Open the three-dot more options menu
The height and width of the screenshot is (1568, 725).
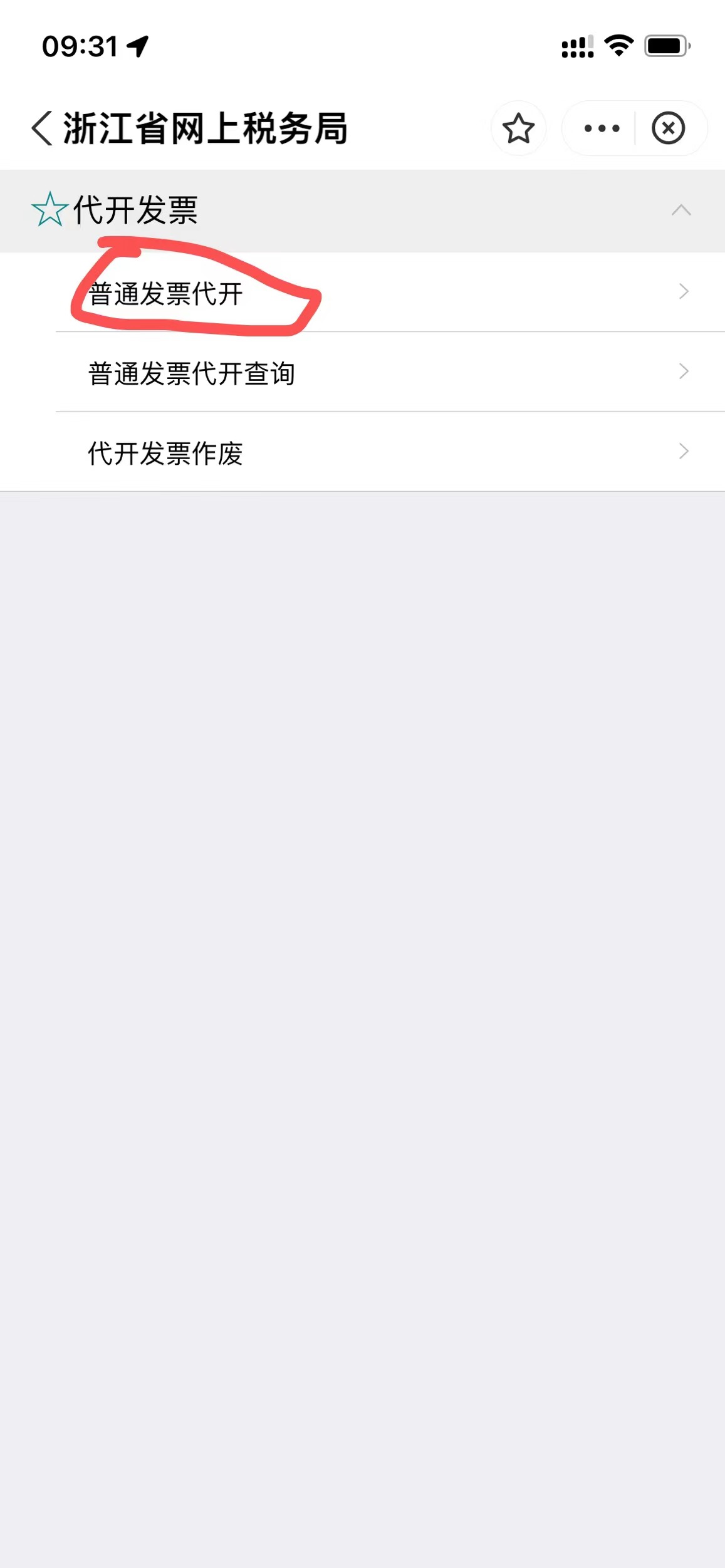(x=602, y=128)
